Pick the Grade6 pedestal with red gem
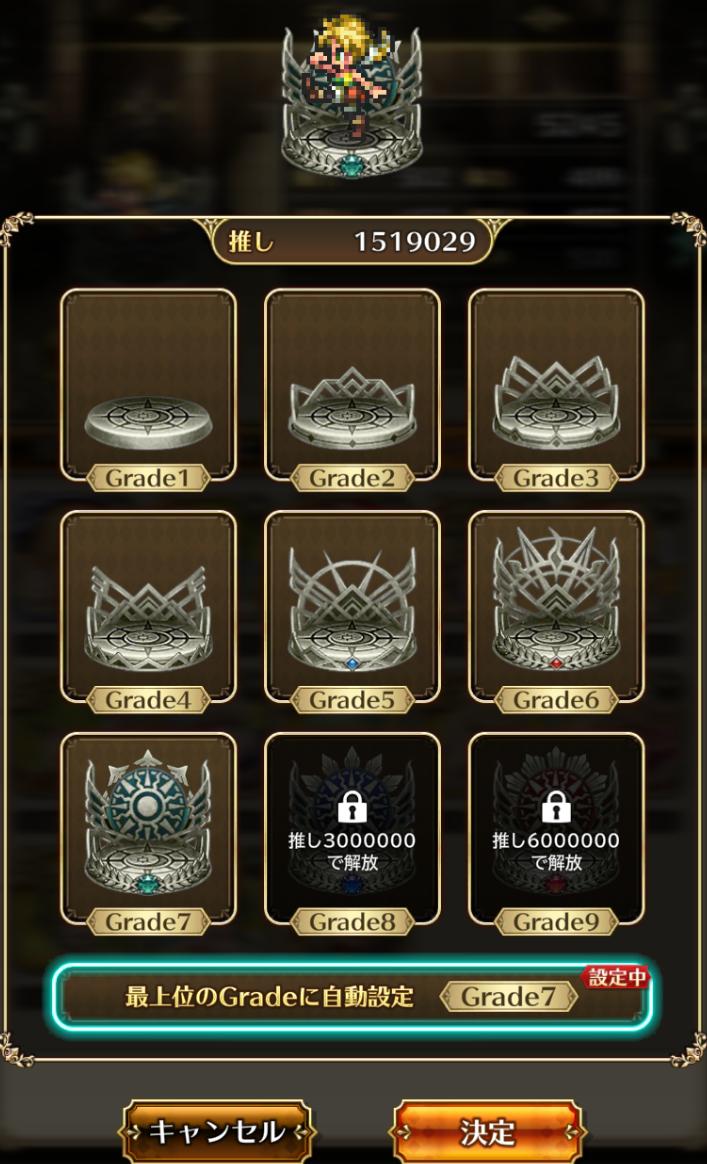Image resolution: width=707 pixels, height=1164 pixels. [x=556, y=612]
